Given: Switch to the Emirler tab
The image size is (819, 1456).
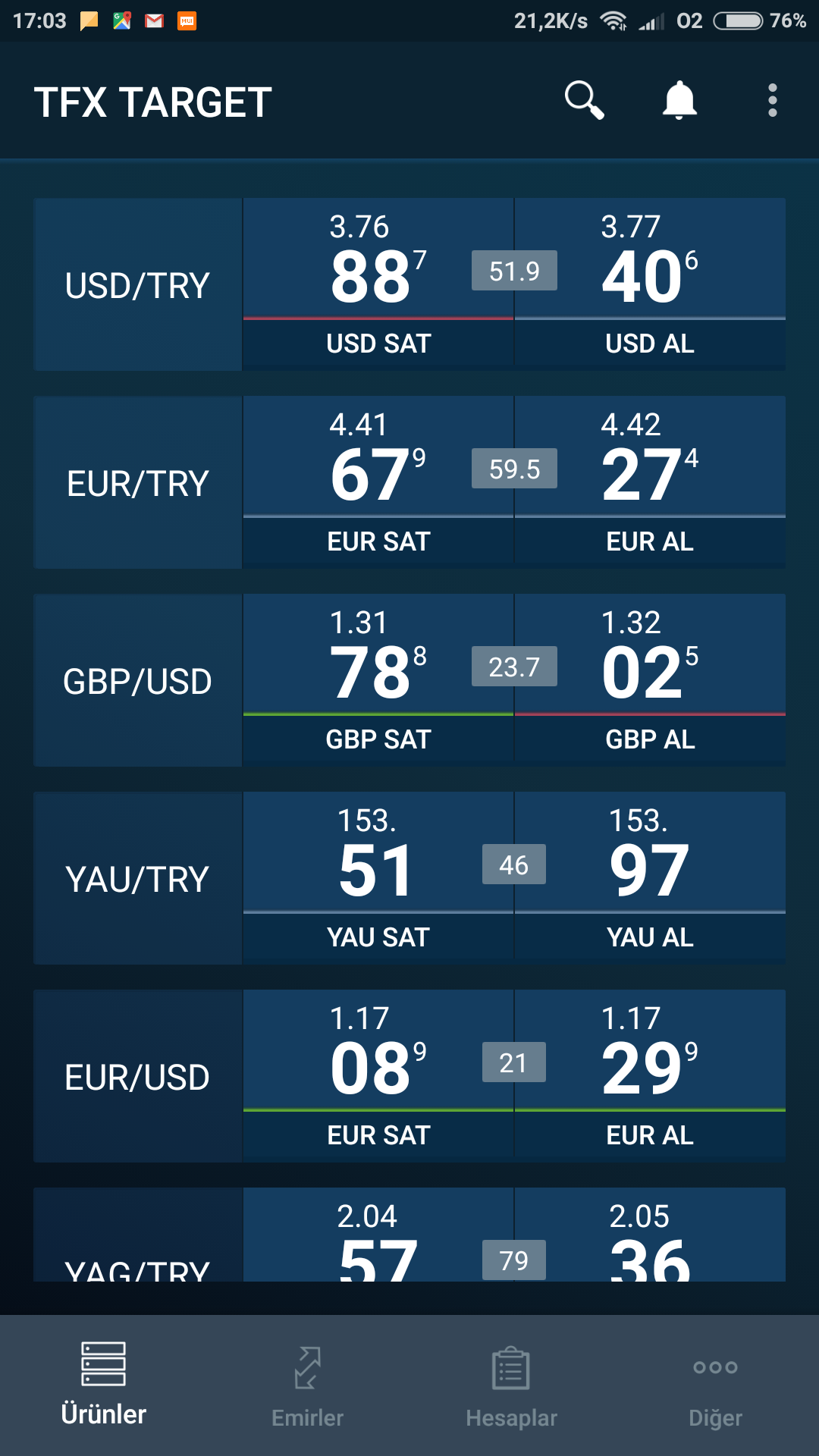Looking at the screenshot, I should click(x=307, y=1386).
